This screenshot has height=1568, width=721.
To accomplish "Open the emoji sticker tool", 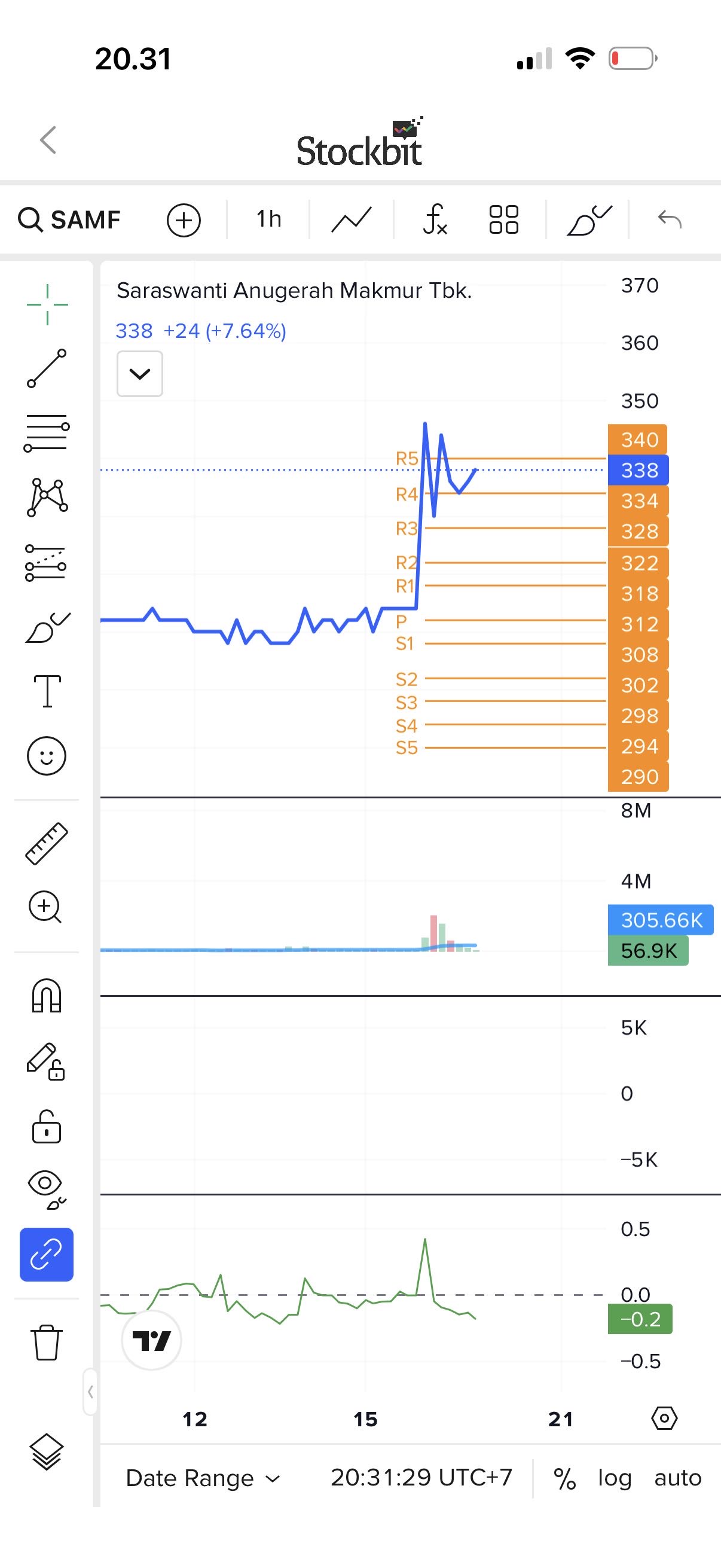I will coord(47,756).
